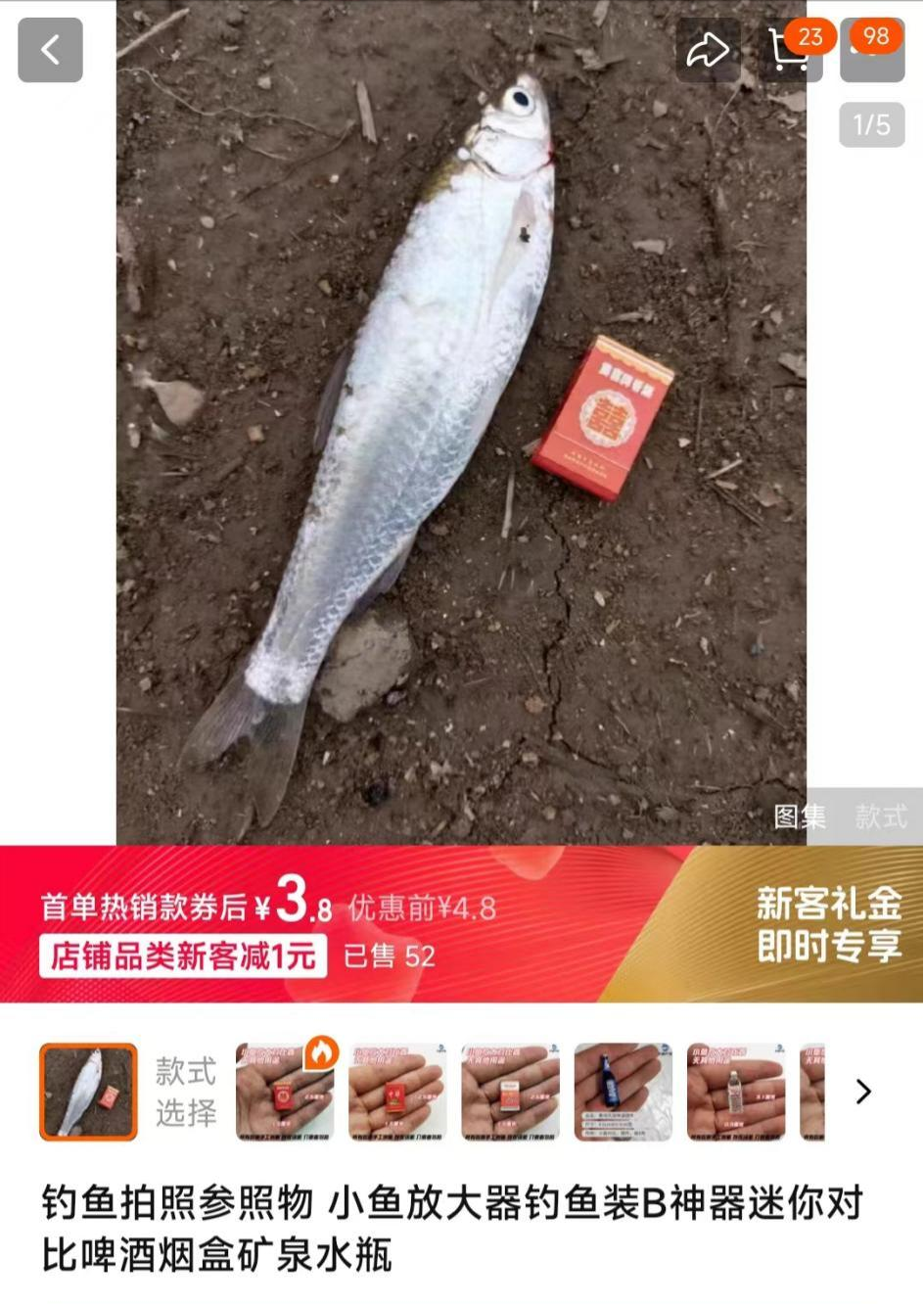Open the shopping cart with 23 items
The width and height of the screenshot is (924, 1305).
click(x=789, y=50)
